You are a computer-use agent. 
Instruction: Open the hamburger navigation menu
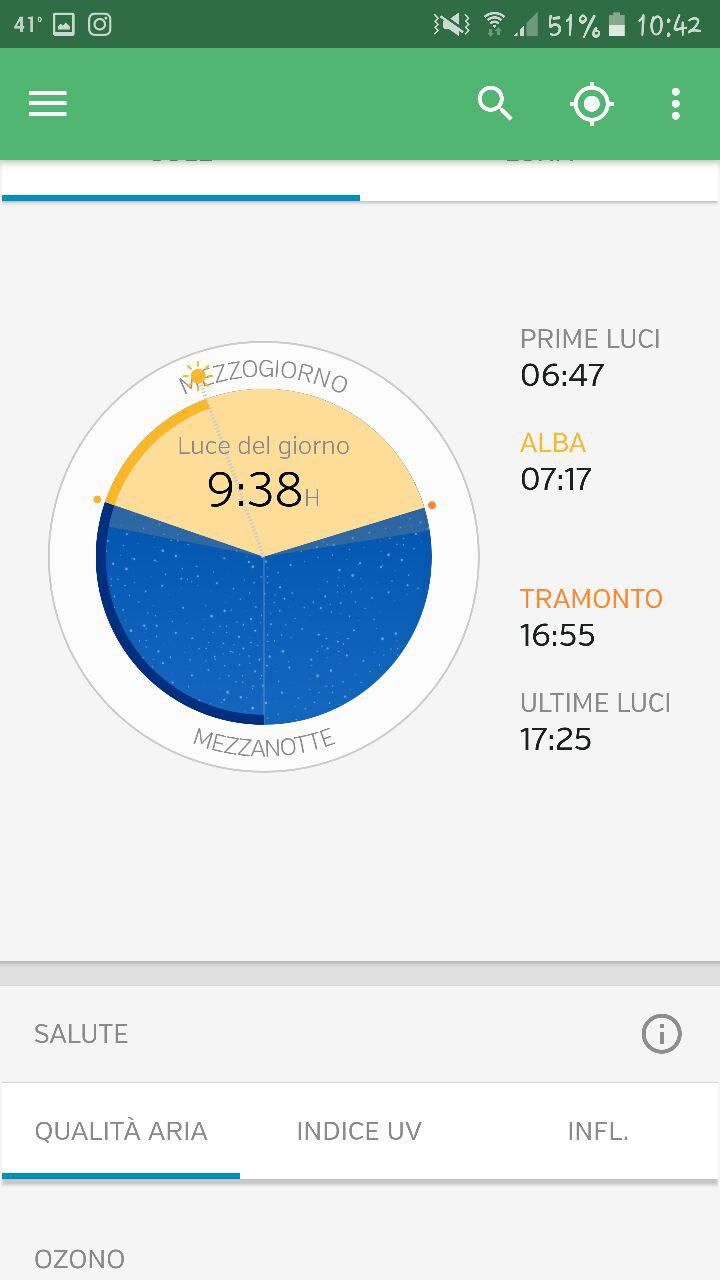point(47,104)
